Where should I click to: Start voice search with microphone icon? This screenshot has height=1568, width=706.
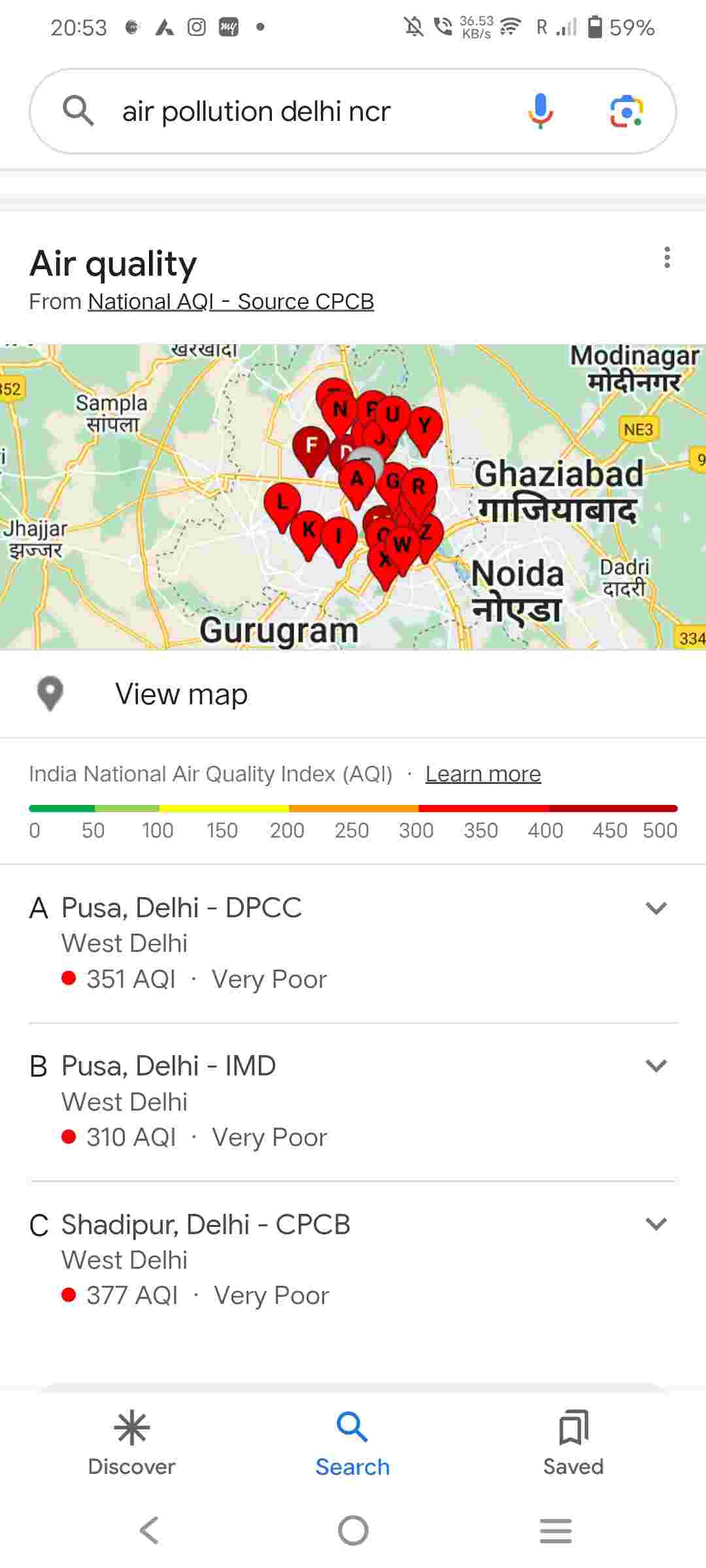click(540, 111)
